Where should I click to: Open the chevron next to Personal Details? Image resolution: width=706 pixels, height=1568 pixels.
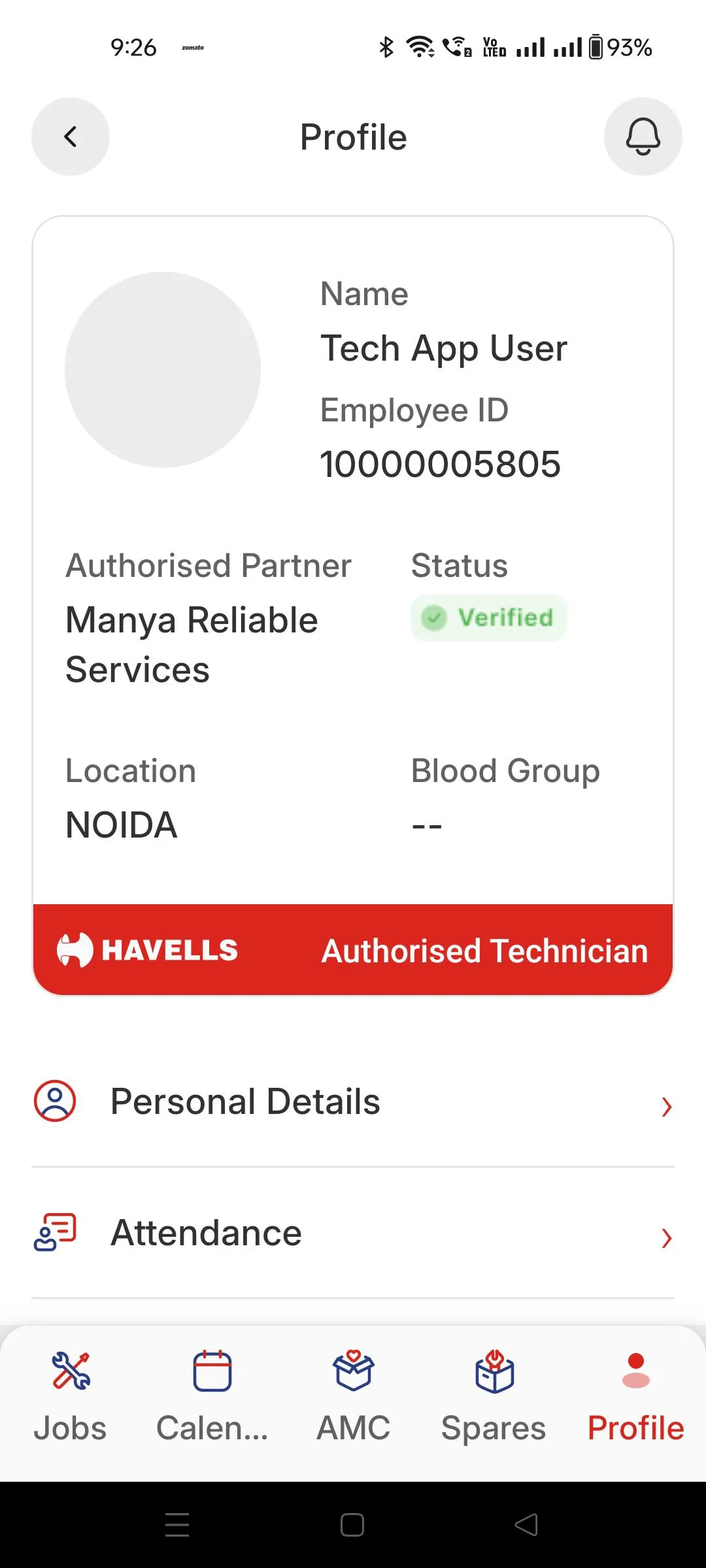pos(666,1106)
